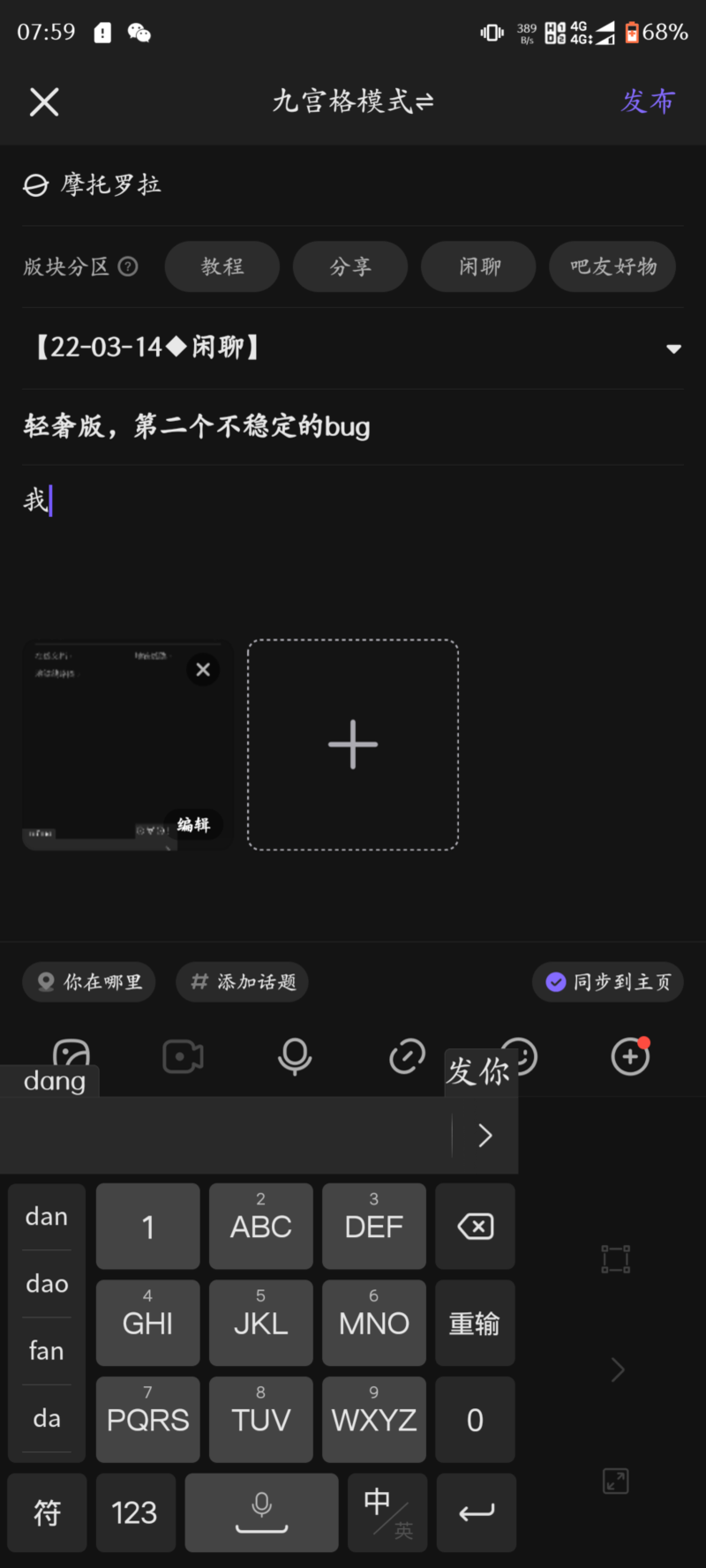
Task: Select the 分享 section chip
Action: [350, 266]
